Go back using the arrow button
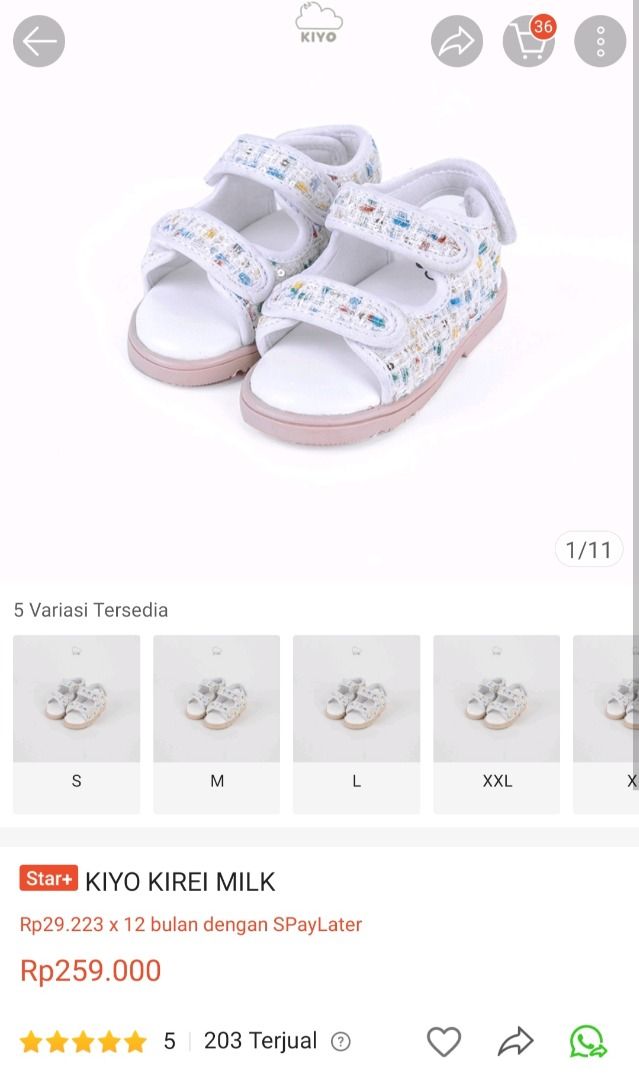This screenshot has height=1080, width=639. coord(39,42)
